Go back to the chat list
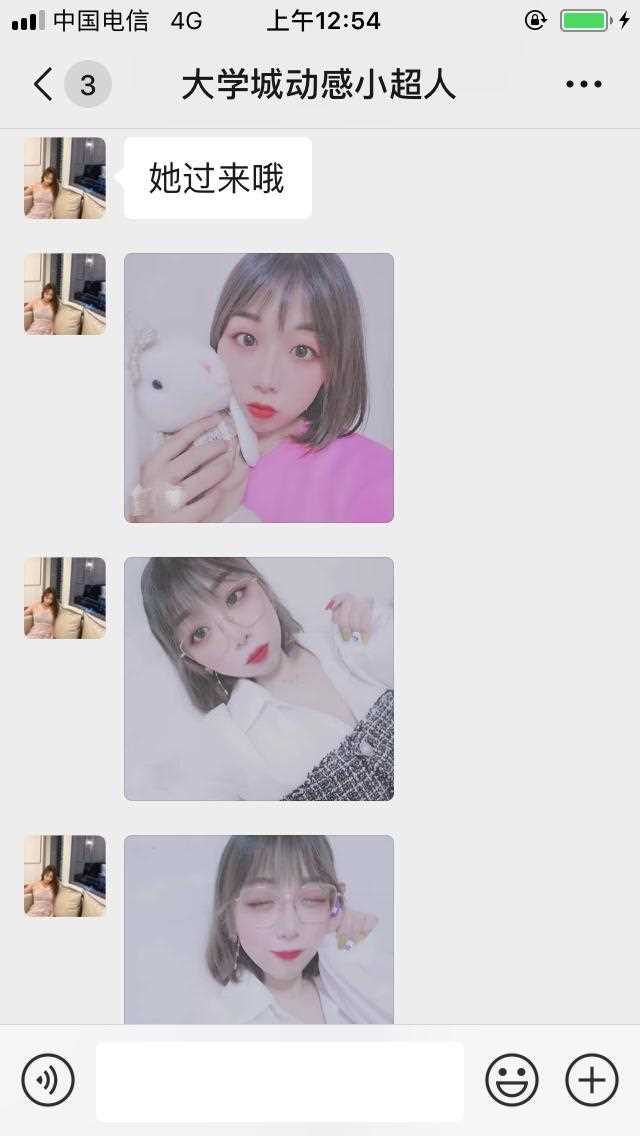 click(44, 85)
